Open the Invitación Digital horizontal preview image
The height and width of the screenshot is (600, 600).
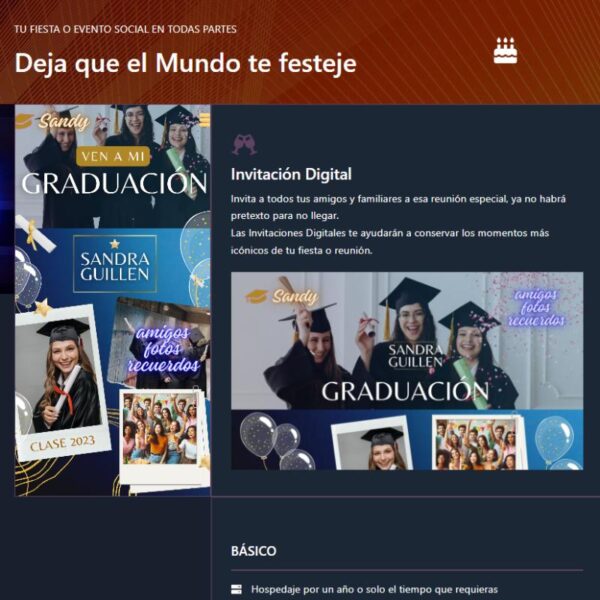pos(406,371)
